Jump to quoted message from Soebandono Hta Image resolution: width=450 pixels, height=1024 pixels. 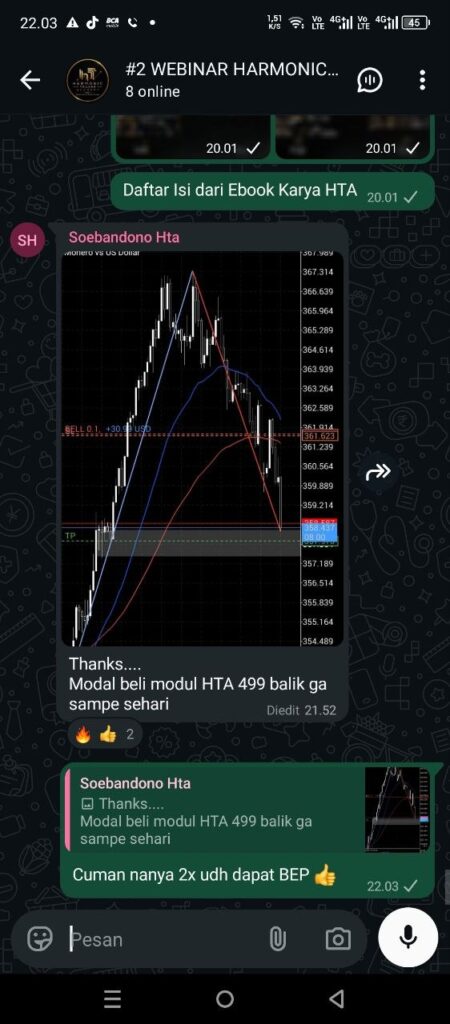pos(247,810)
